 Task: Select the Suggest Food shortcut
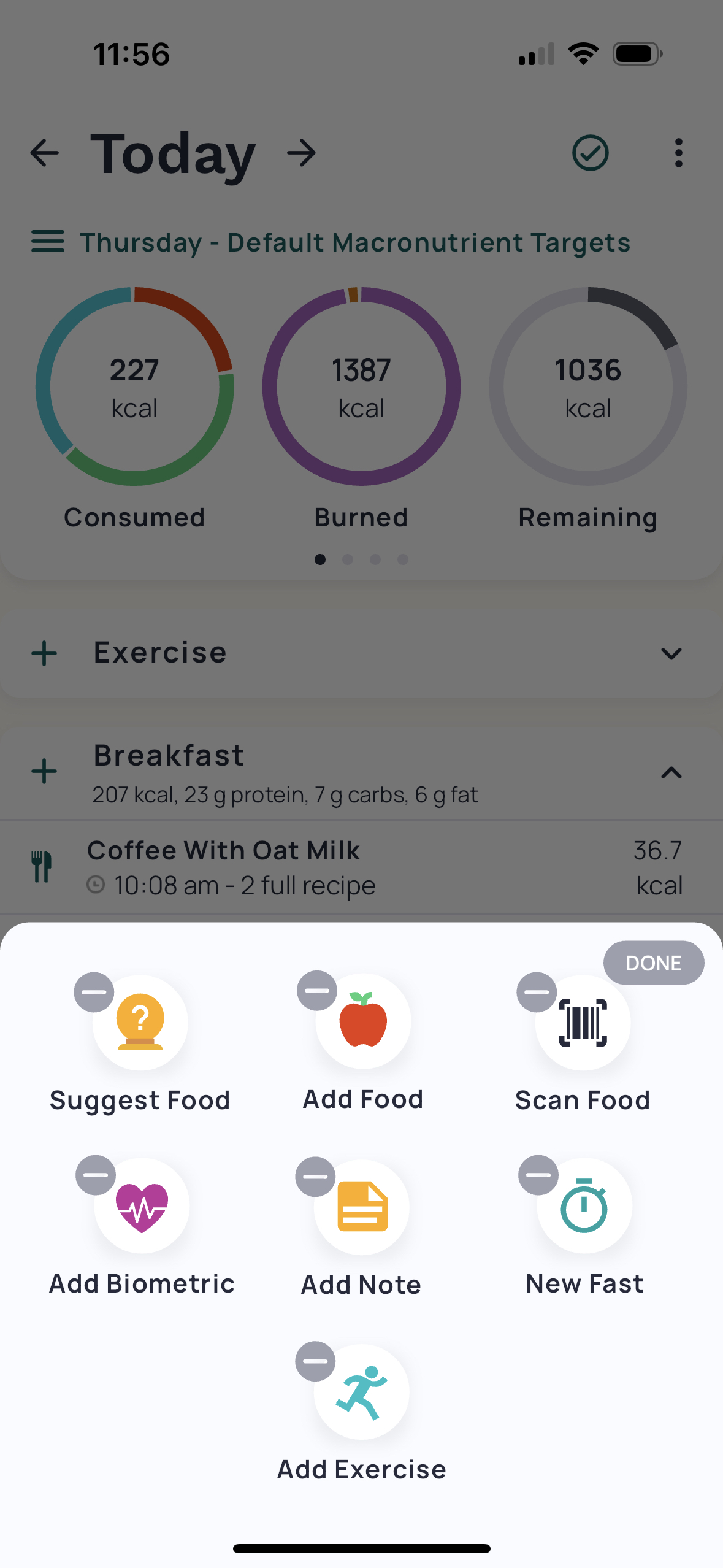(x=140, y=1023)
